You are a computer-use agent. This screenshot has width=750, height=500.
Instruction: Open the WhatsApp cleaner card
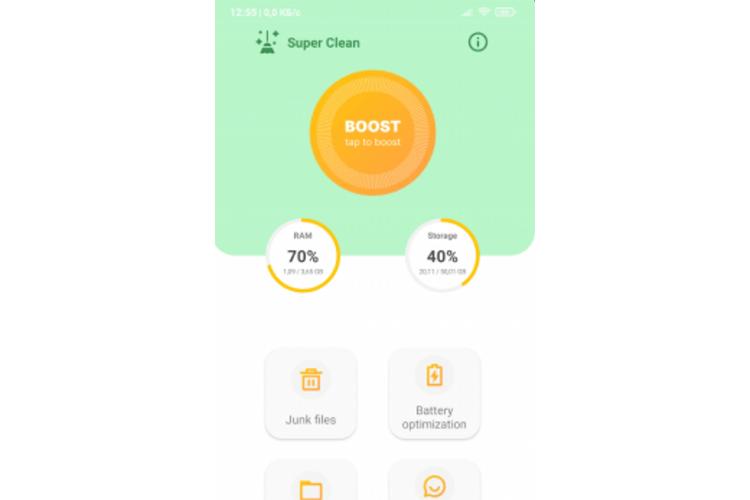(434, 484)
